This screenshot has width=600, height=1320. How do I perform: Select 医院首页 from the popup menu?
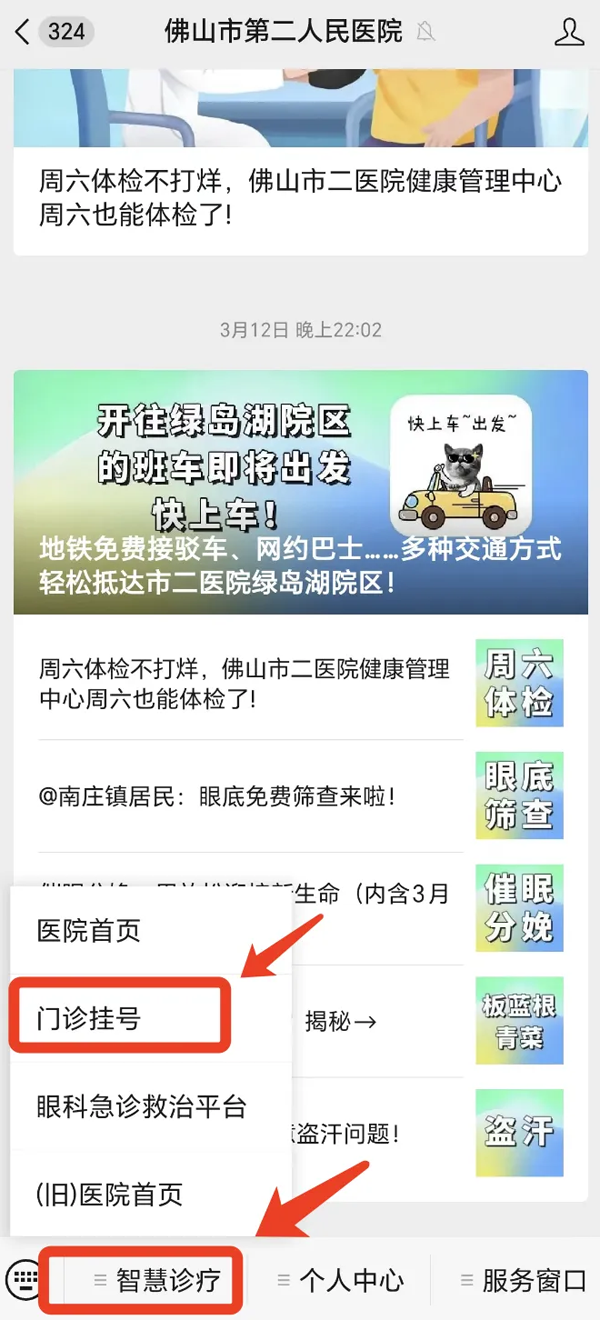pyautogui.click(x=89, y=930)
